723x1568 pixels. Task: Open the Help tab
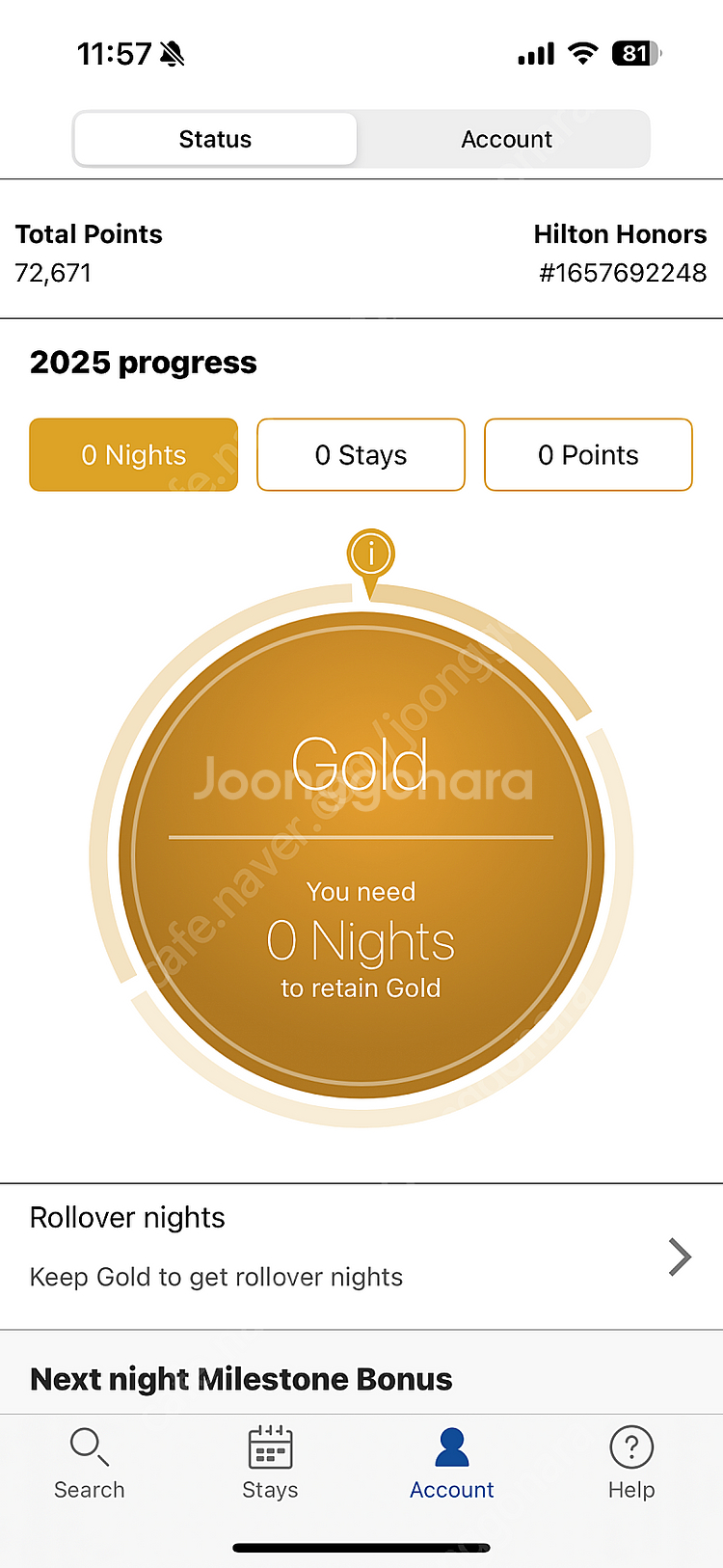tap(631, 1464)
